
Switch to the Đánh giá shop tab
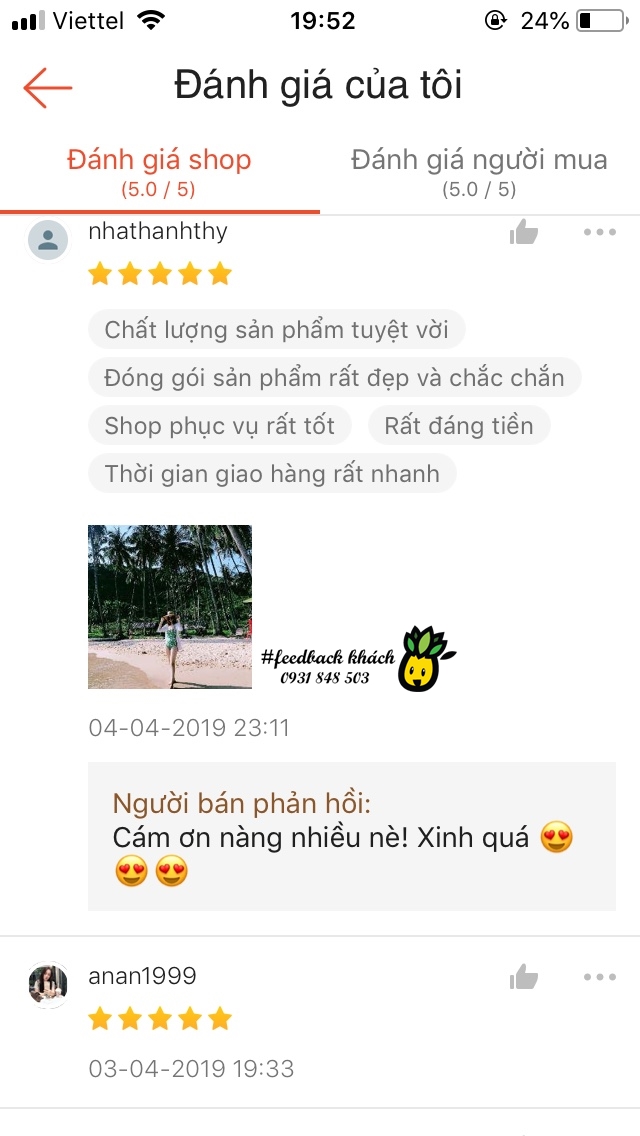click(x=159, y=172)
